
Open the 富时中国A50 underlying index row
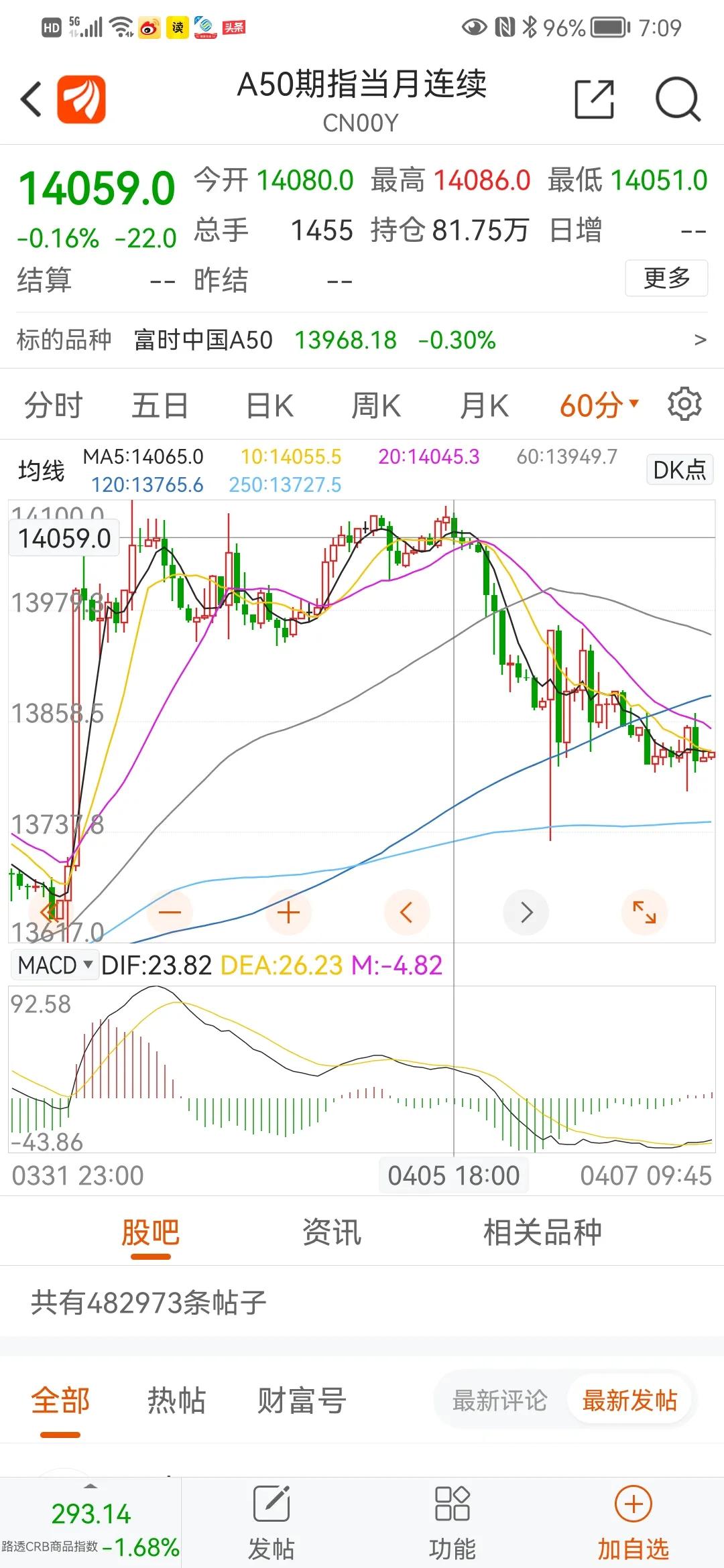[x=362, y=340]
